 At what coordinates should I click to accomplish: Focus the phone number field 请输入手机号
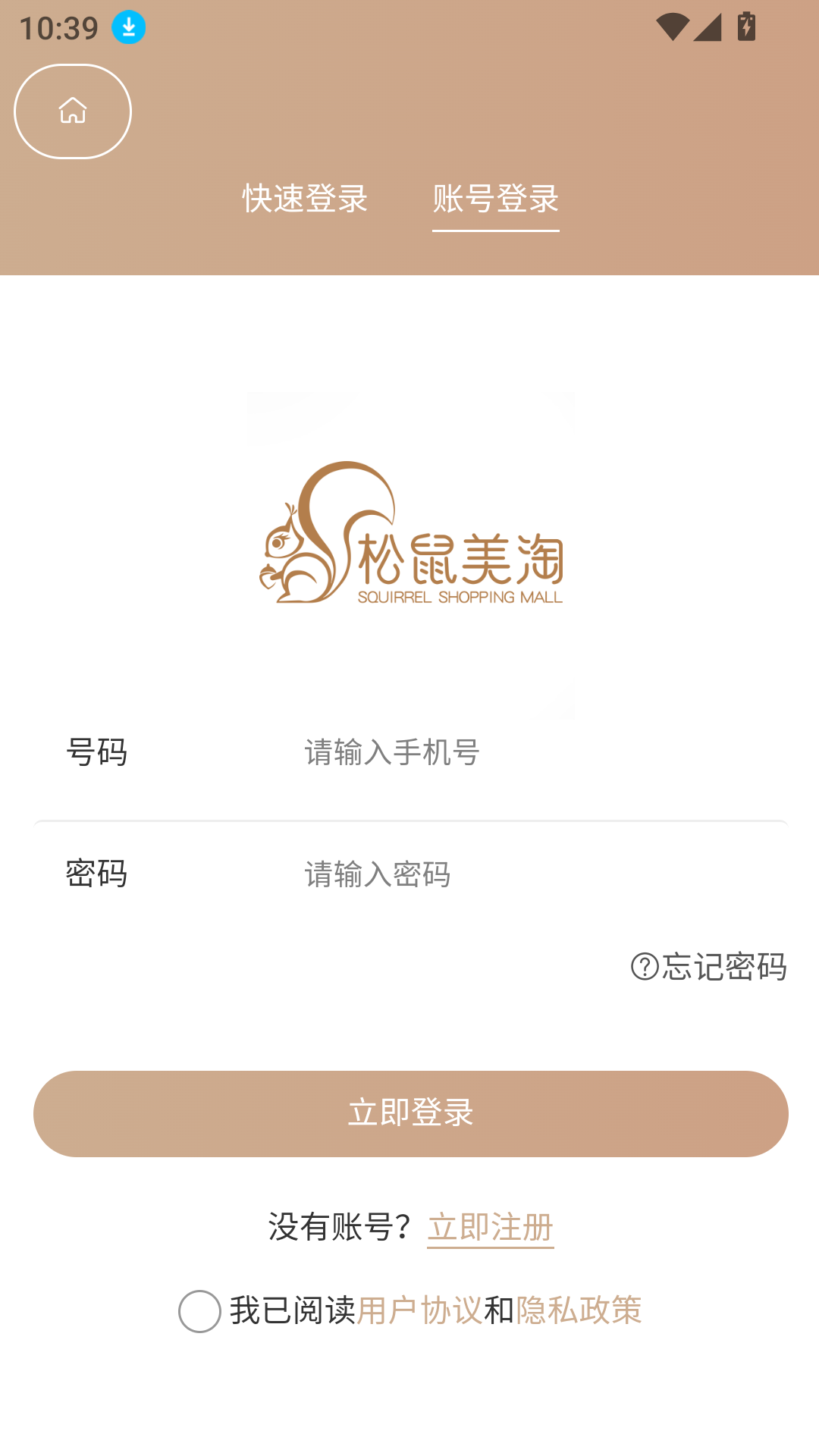click(531, 752)
